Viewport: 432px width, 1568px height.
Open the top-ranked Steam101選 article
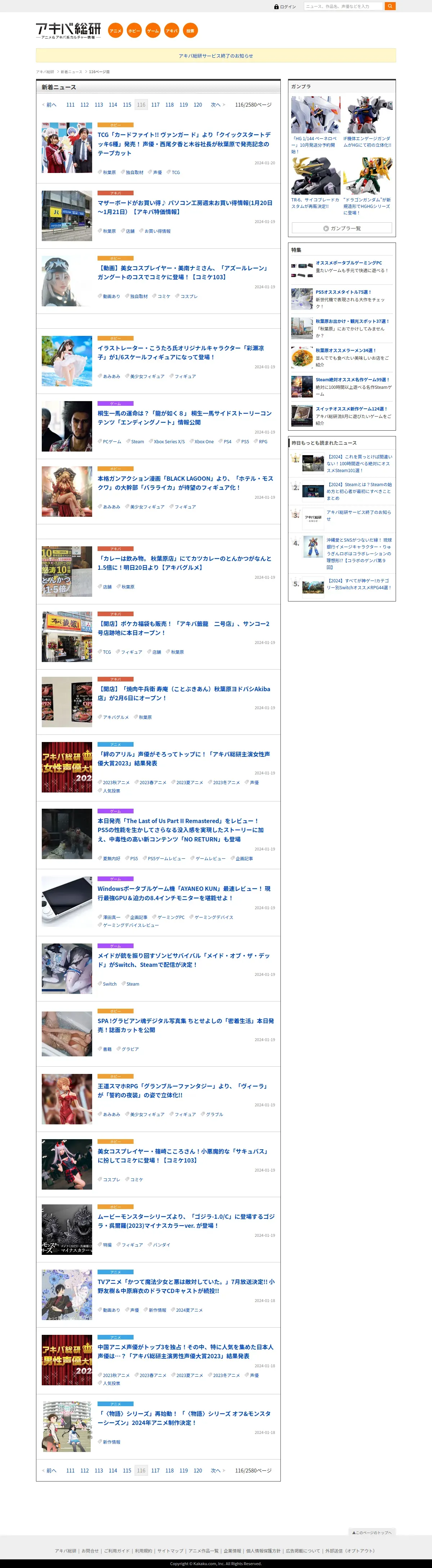coord(359,463)
